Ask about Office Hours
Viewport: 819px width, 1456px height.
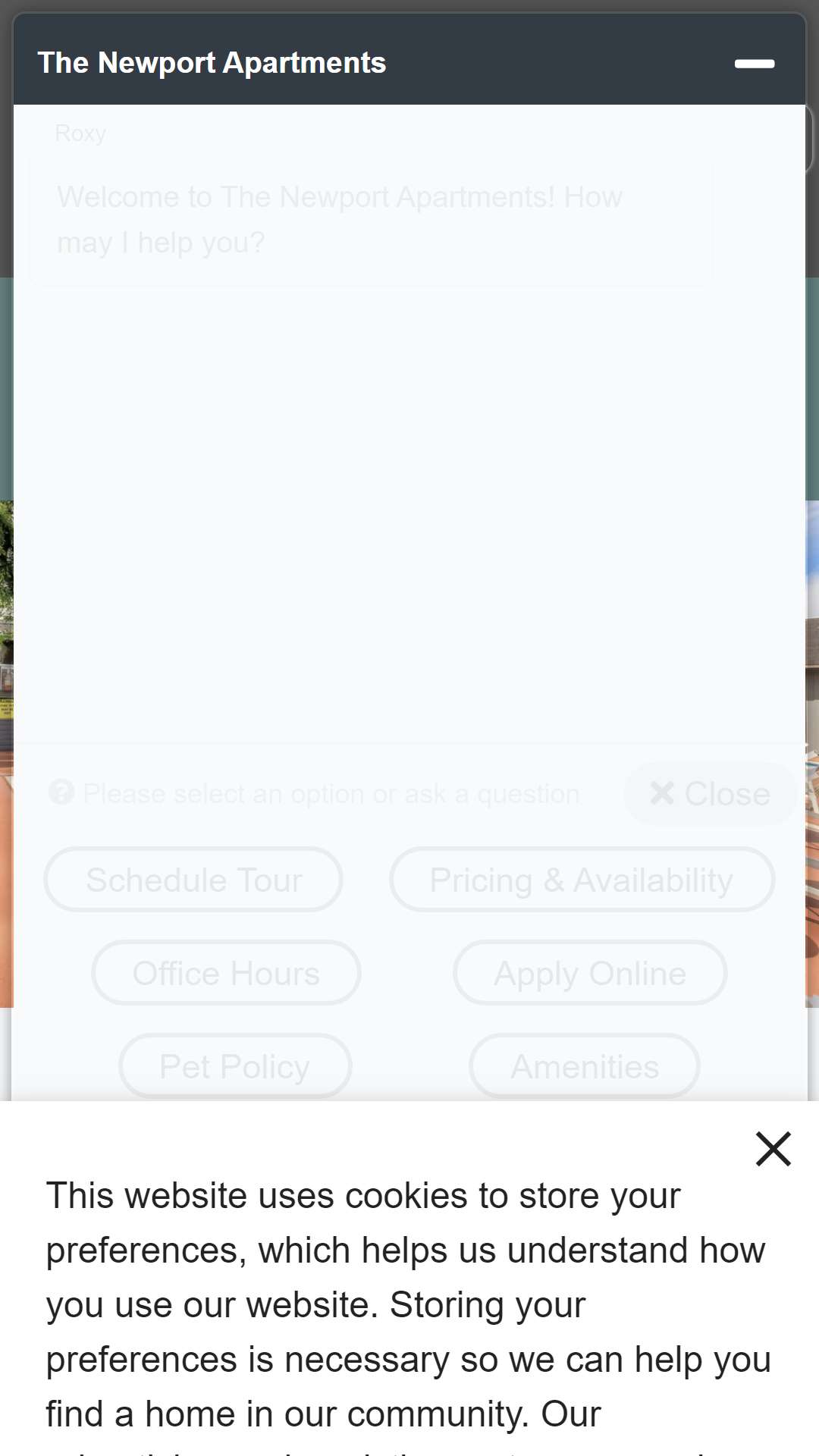[x=226, y=973]
